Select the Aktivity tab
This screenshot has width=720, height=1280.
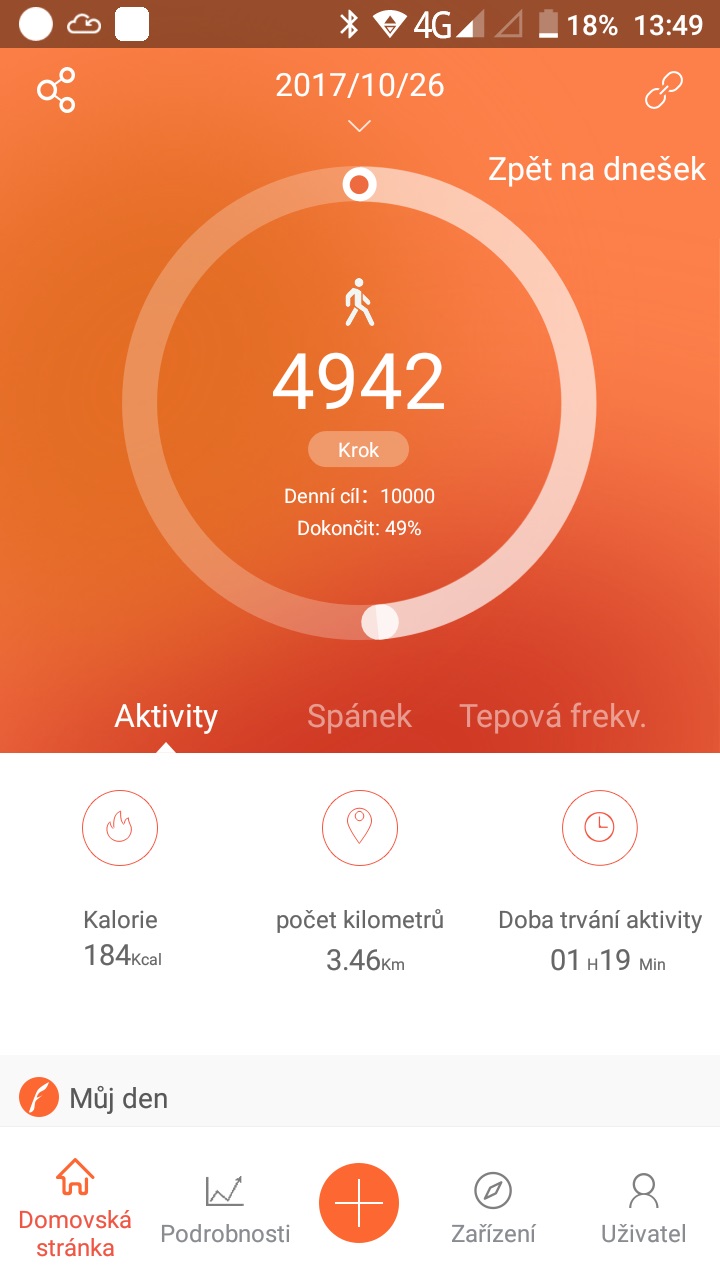pyautogui.click(x=166, y=716)
